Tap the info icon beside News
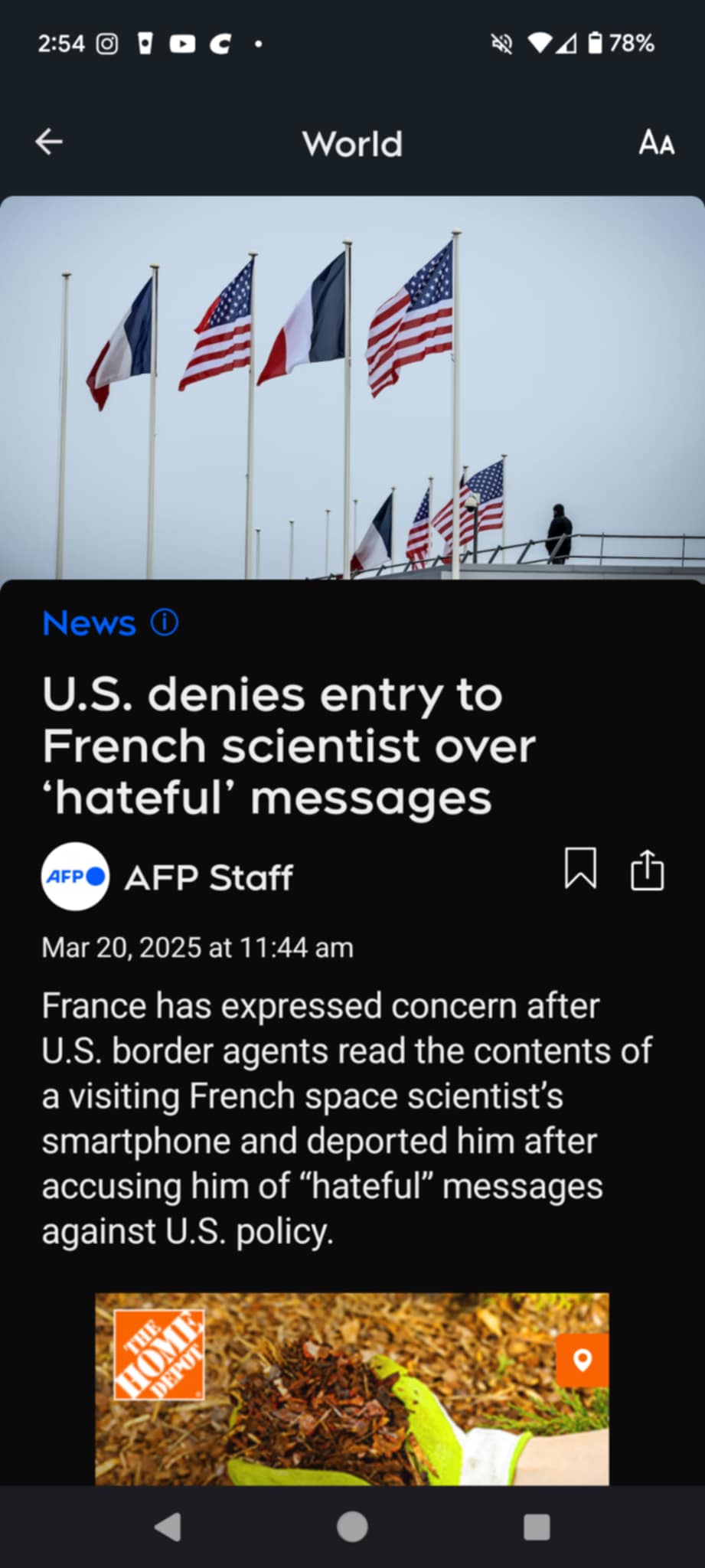Image resolution: width=705 pixels, height=1568 pixels. click(x=165, y=622)
